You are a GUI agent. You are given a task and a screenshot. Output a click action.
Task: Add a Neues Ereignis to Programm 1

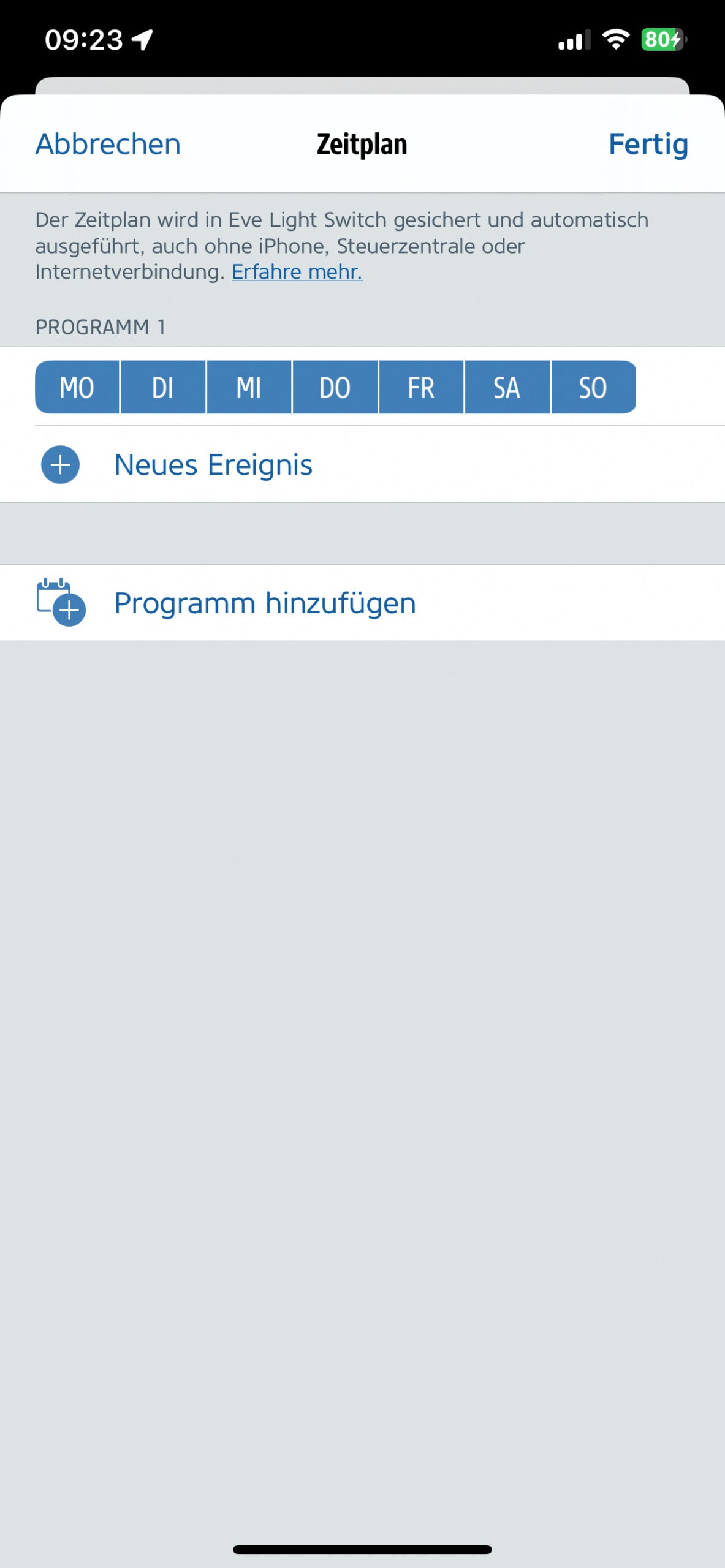point(362,464)
